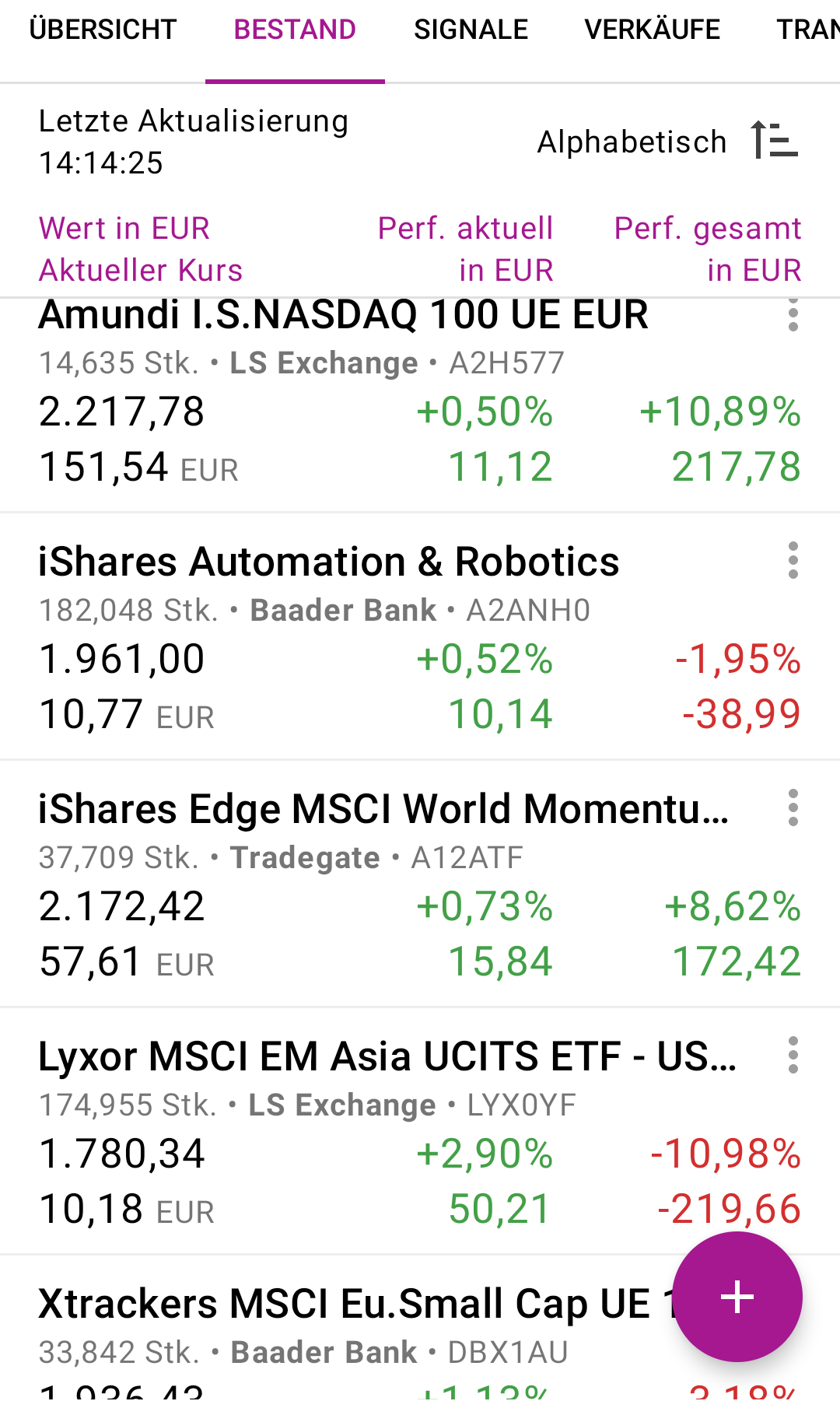The height and width of the screenshot is (1422, 840).
Task: Switch to the Übersicht tab
Action: pos(103,30)
